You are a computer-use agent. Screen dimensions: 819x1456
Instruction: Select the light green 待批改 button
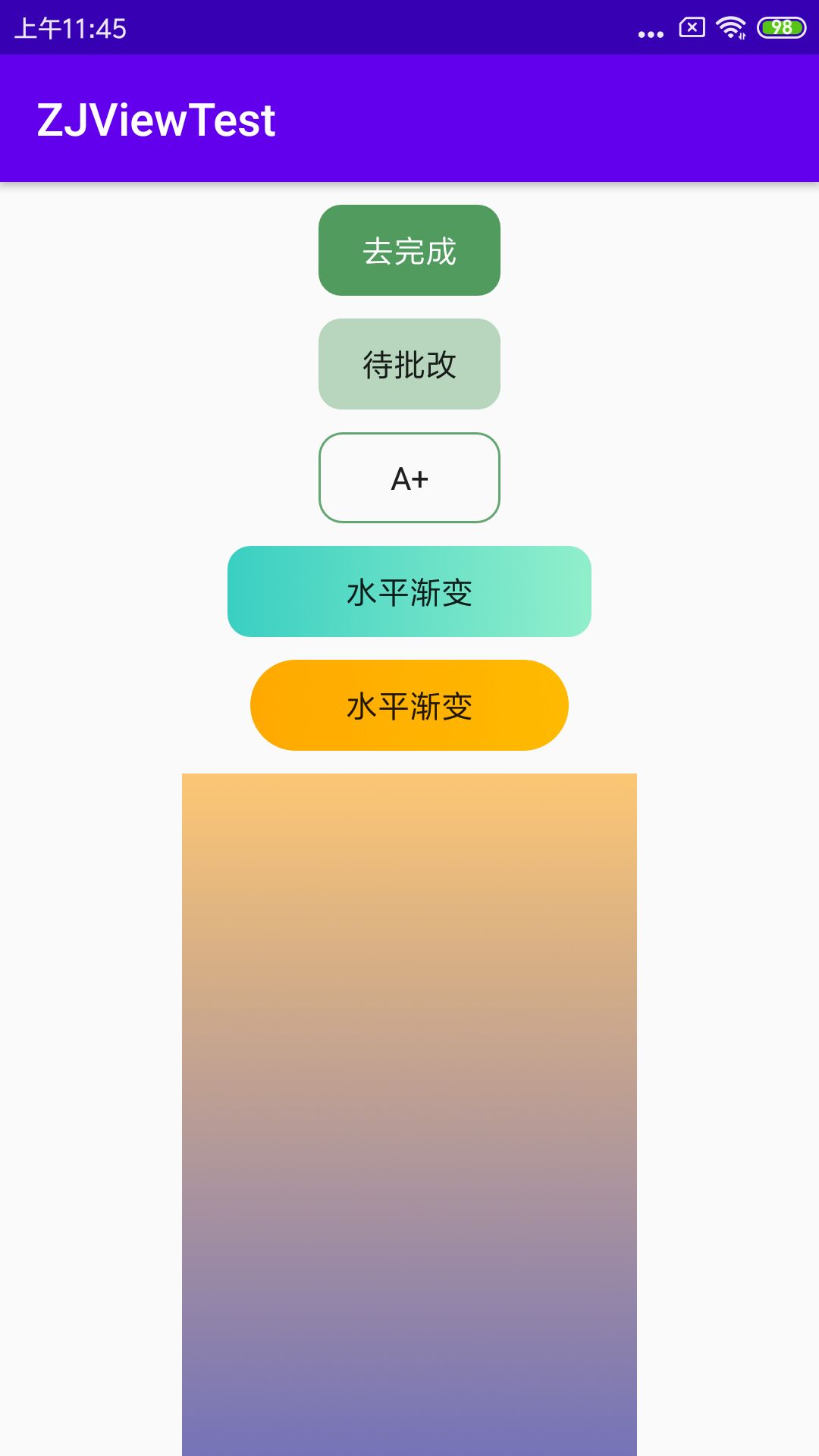409,364
